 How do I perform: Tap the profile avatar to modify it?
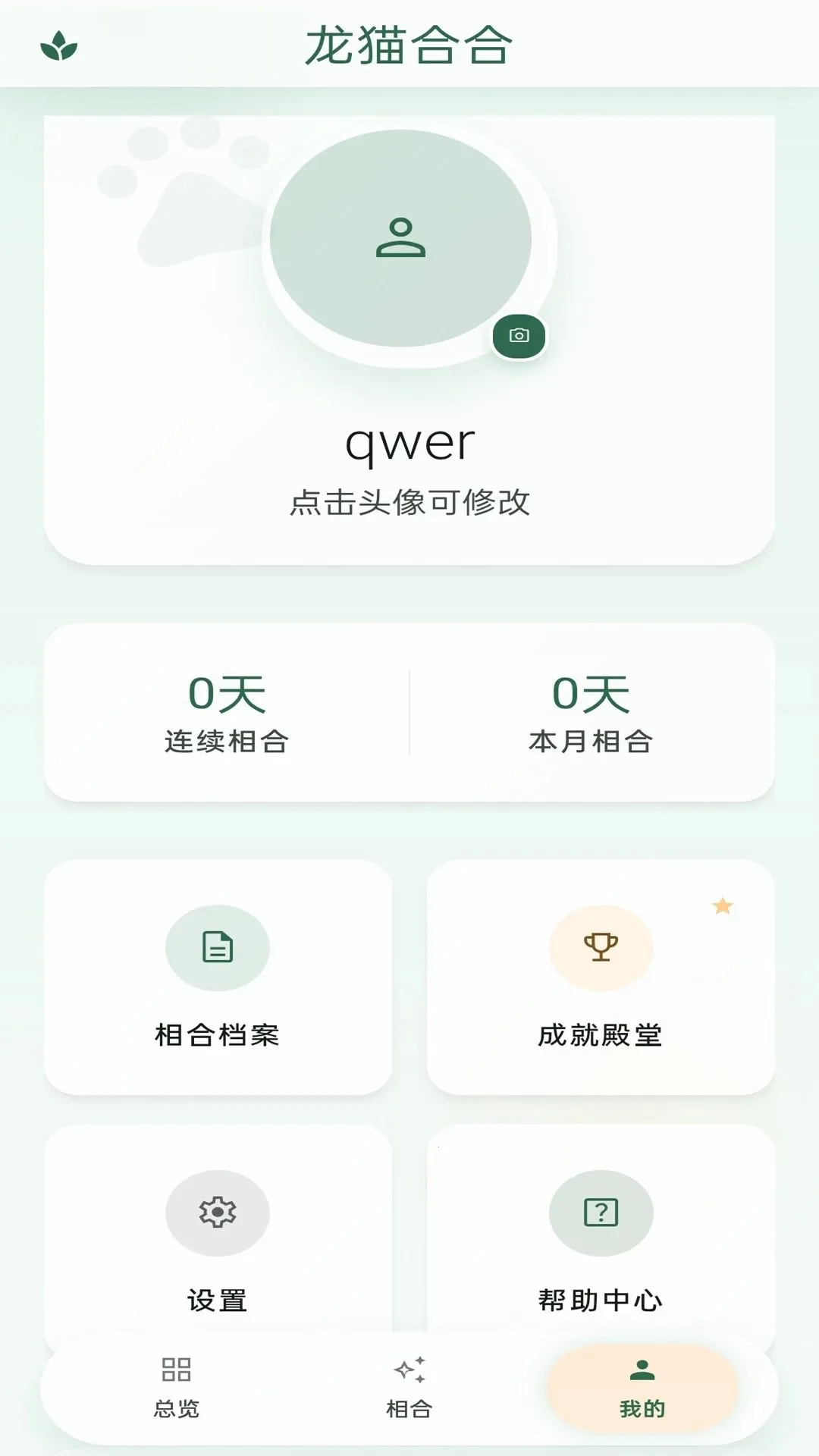400,238
